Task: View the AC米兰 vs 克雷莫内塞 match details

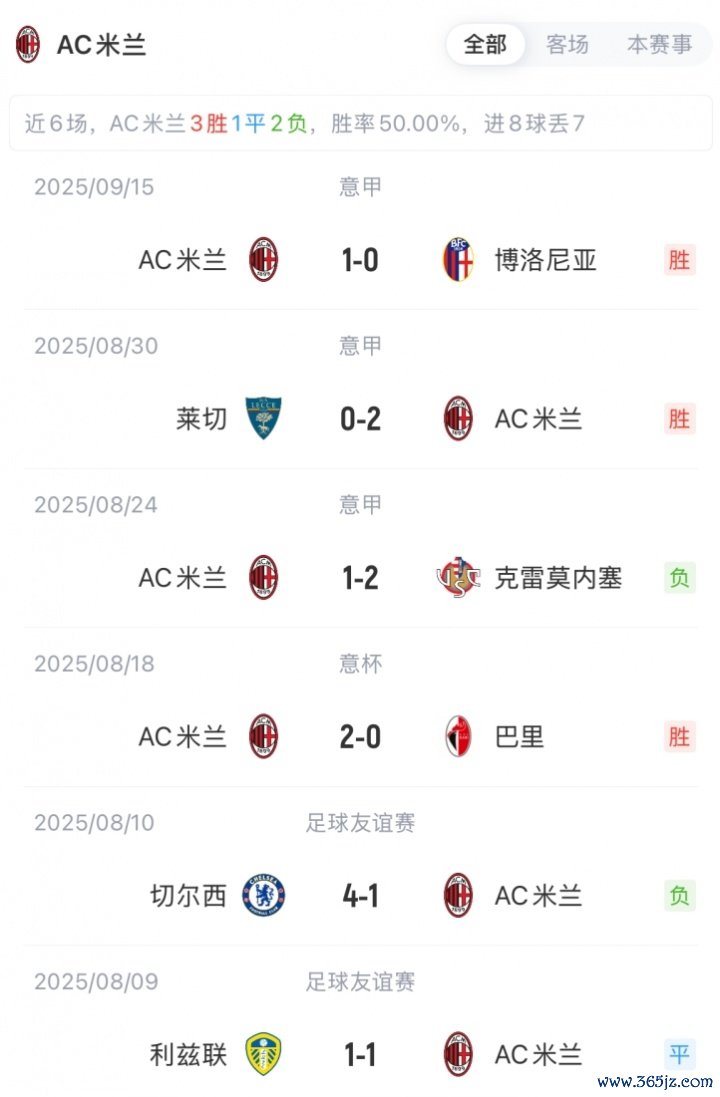Action: point(360,578)
